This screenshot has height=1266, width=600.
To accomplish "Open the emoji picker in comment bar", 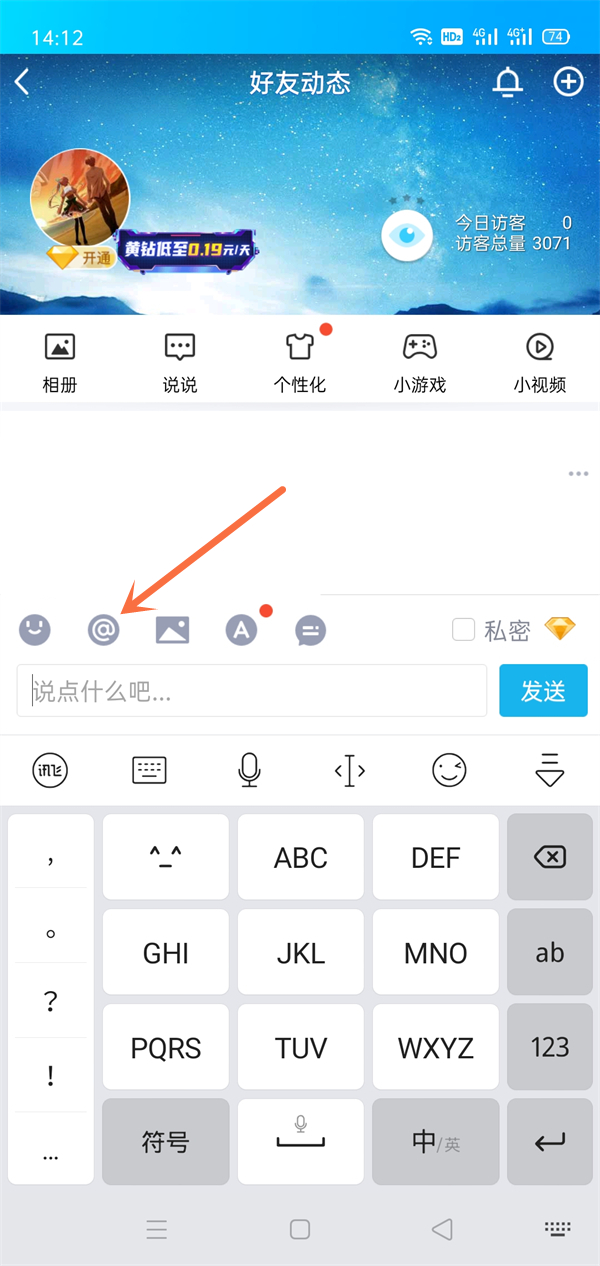I will pyautogui.click(x=35, y=630).
